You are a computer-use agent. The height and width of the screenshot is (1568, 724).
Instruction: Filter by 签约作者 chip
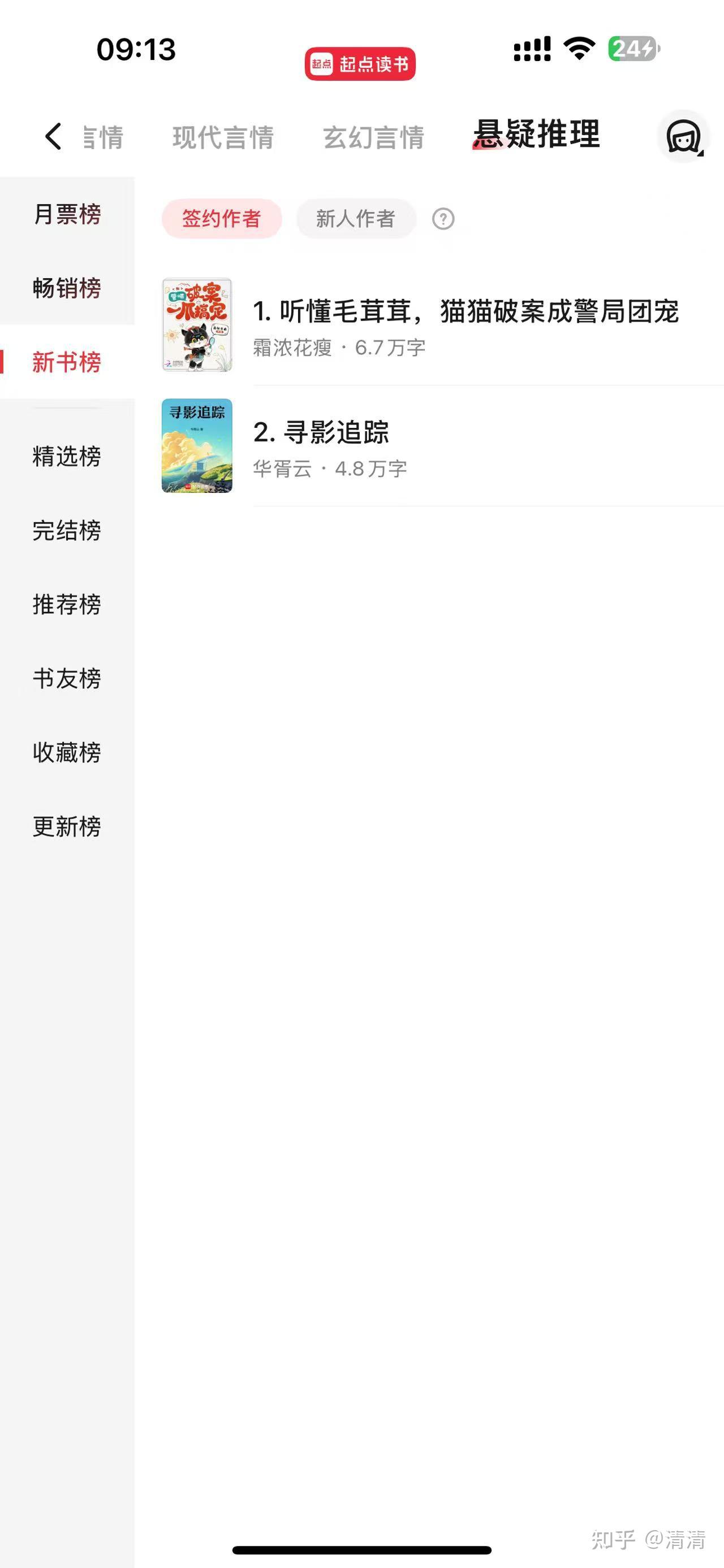tap(222, 219)
